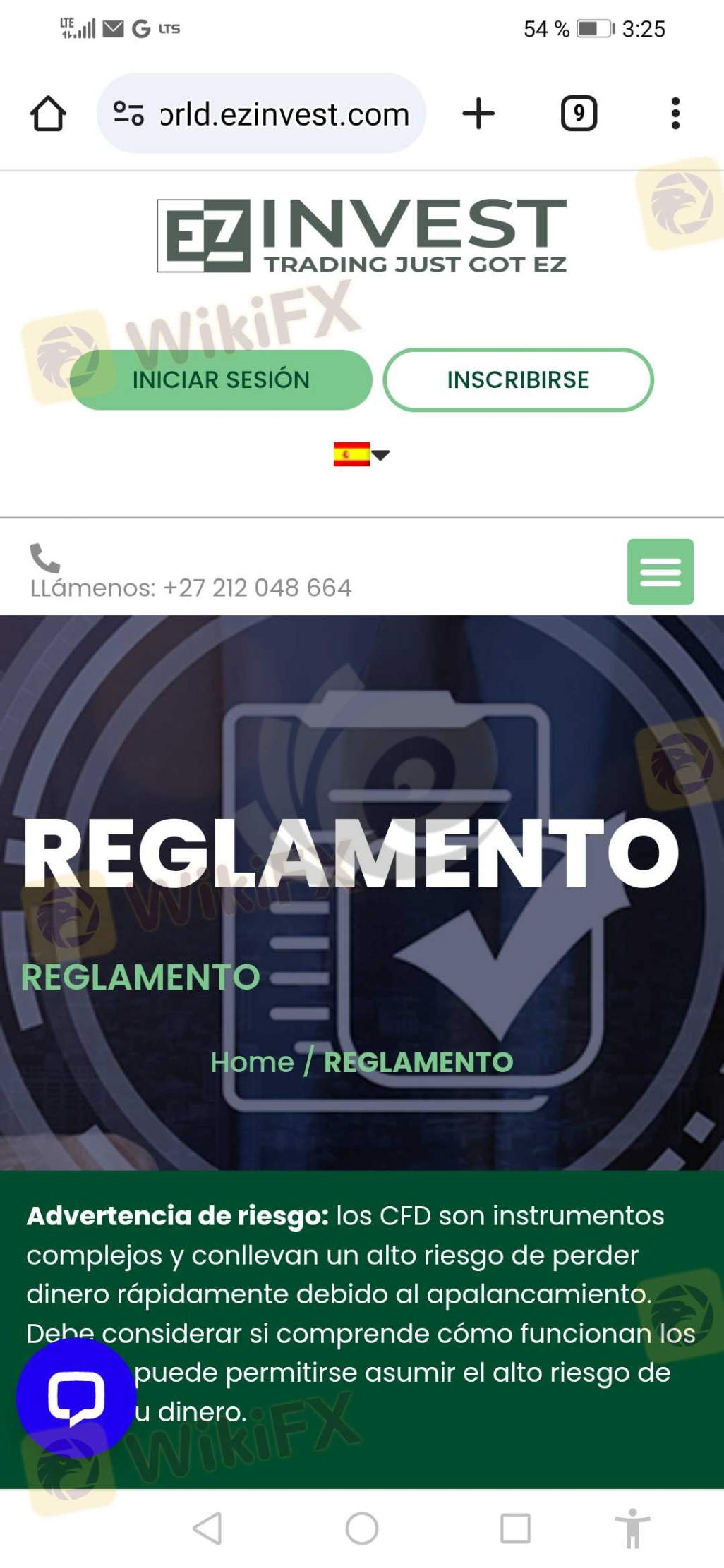Viewport: 724px width, 1568px height.
Task: Open the green hamburger menu
Action: pos(660,571)
